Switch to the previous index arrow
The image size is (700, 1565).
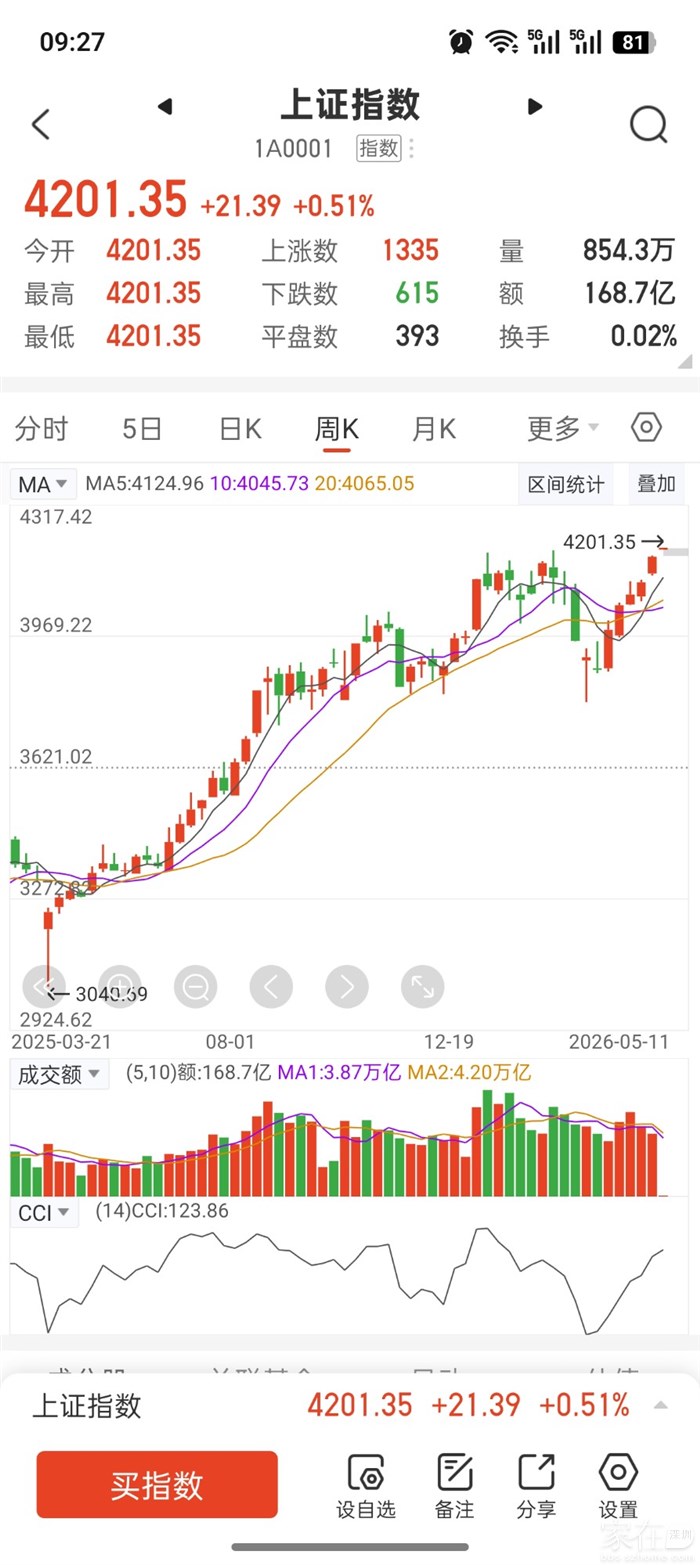tap(165, 106)
